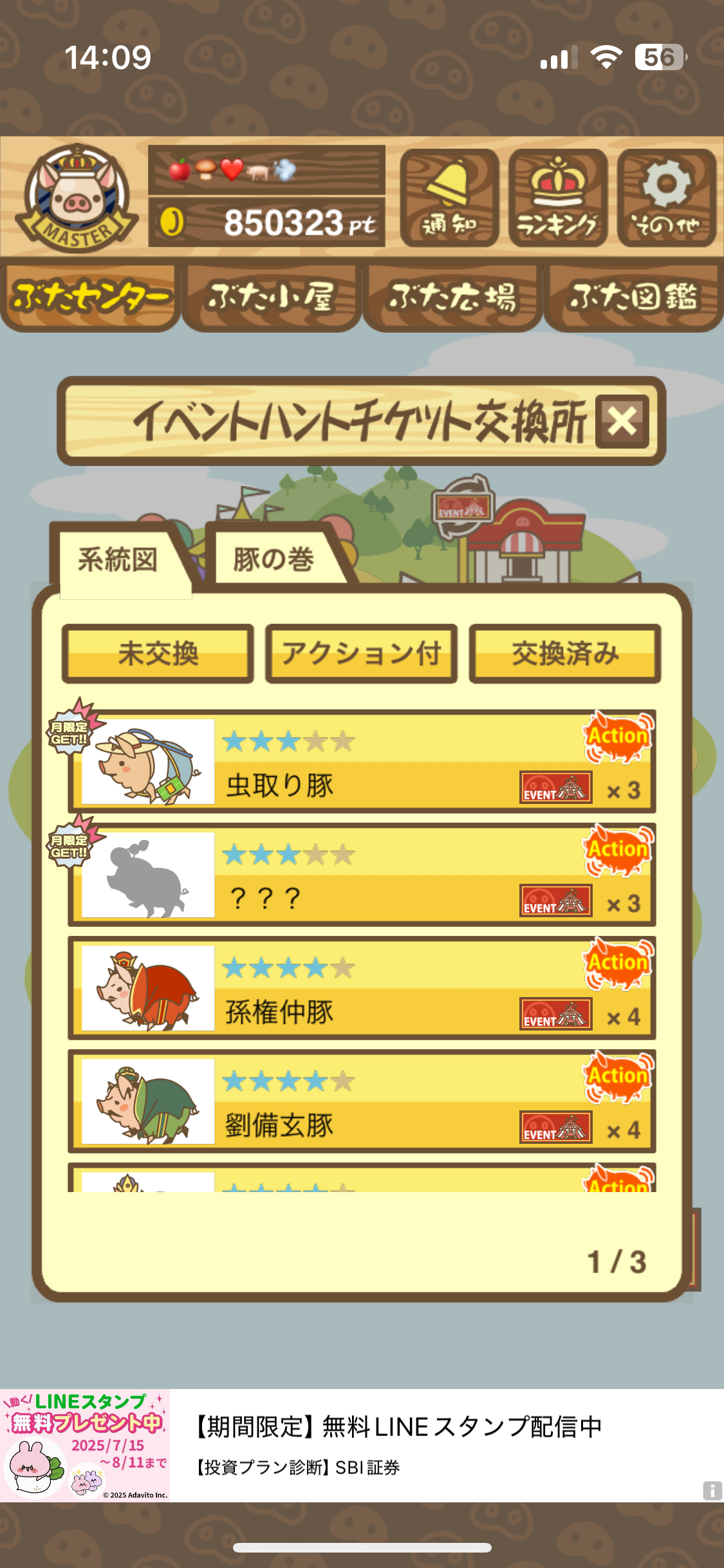Show 交換済み items
This screenshot has width=724, height=1568.
pyautogui.click(x=565, y=653)
